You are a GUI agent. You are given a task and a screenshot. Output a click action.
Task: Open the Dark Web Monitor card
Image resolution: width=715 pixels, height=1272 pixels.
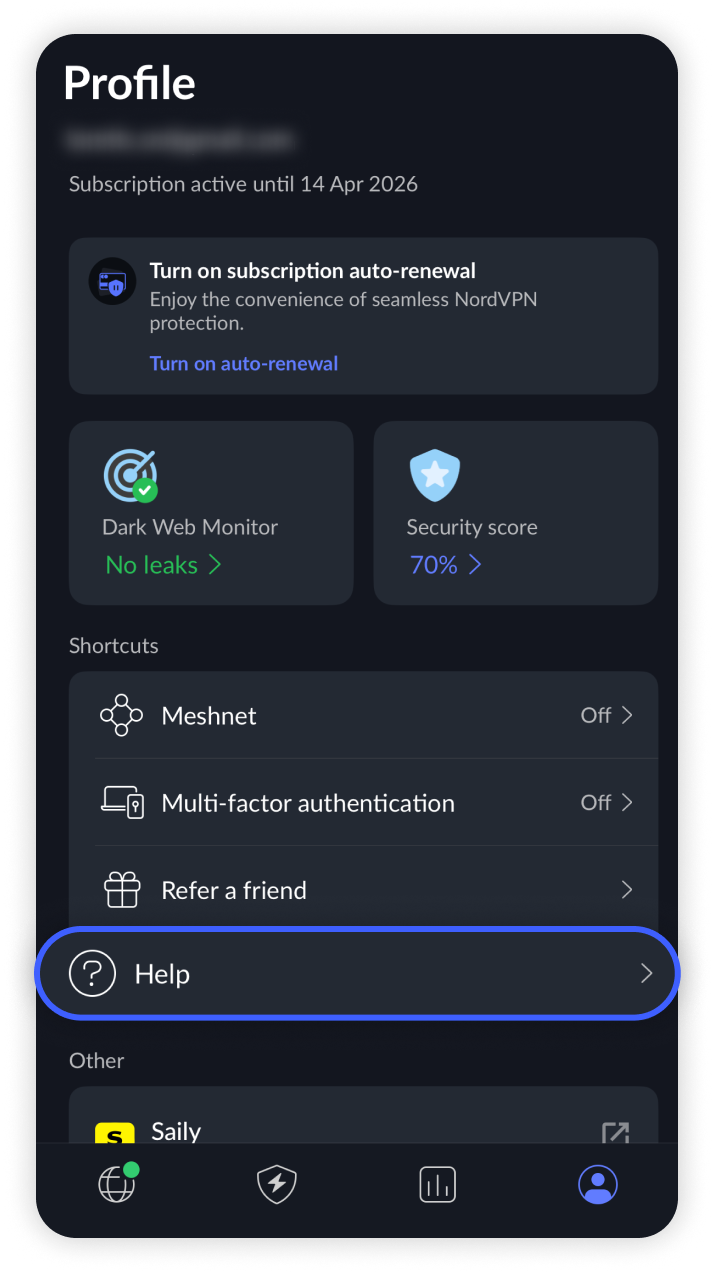point(210,512)
